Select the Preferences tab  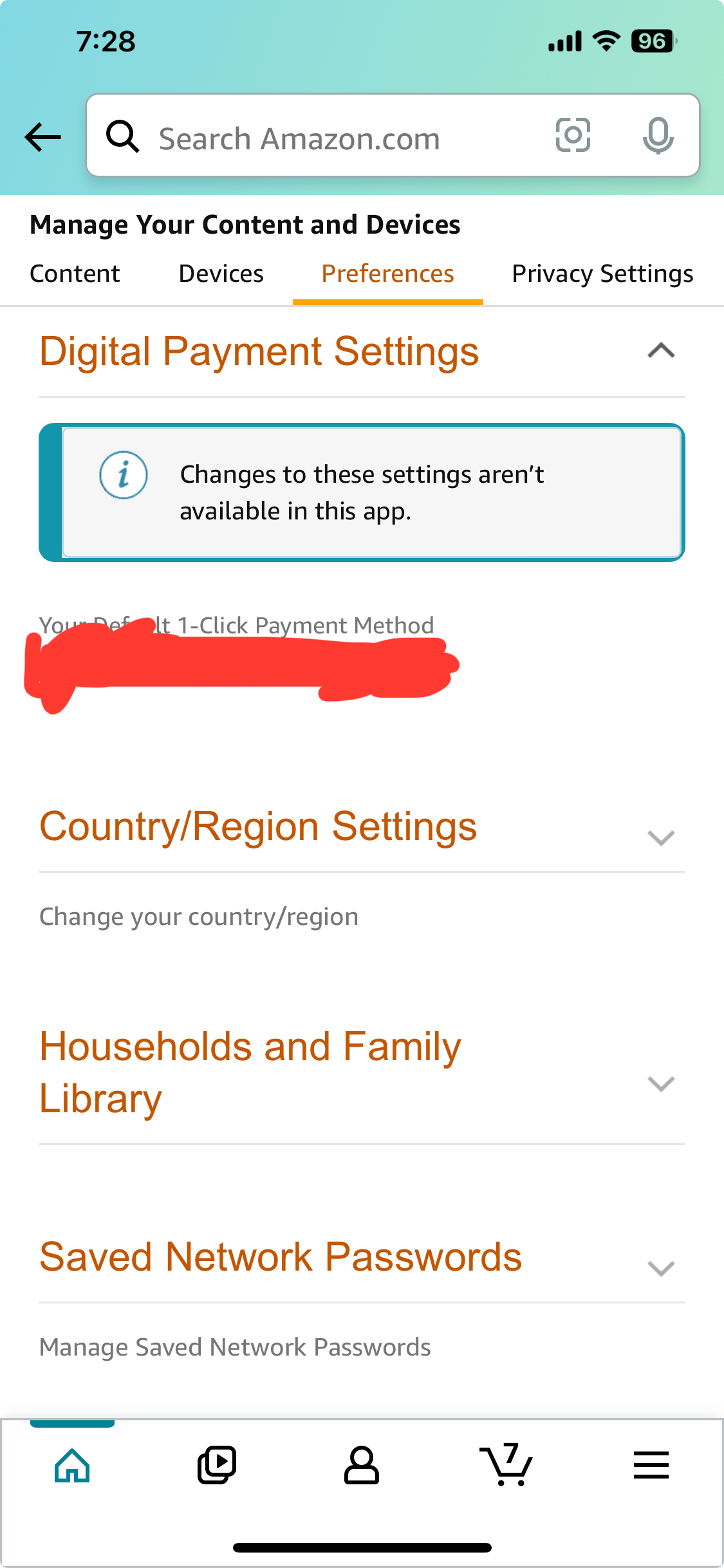click(x=387, y=274)
